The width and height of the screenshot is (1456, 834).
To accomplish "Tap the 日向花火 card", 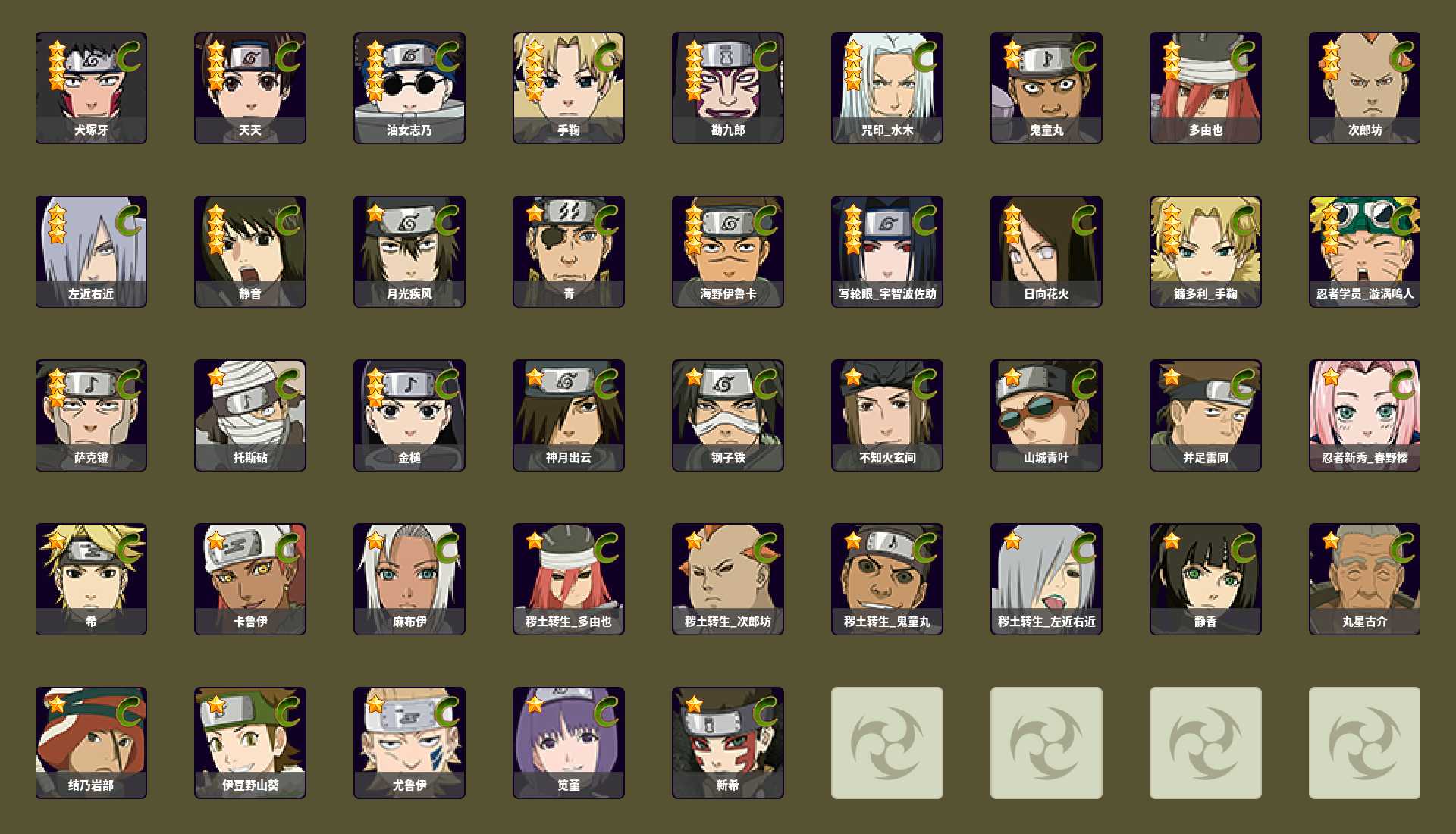I will tap(1046, 251).
